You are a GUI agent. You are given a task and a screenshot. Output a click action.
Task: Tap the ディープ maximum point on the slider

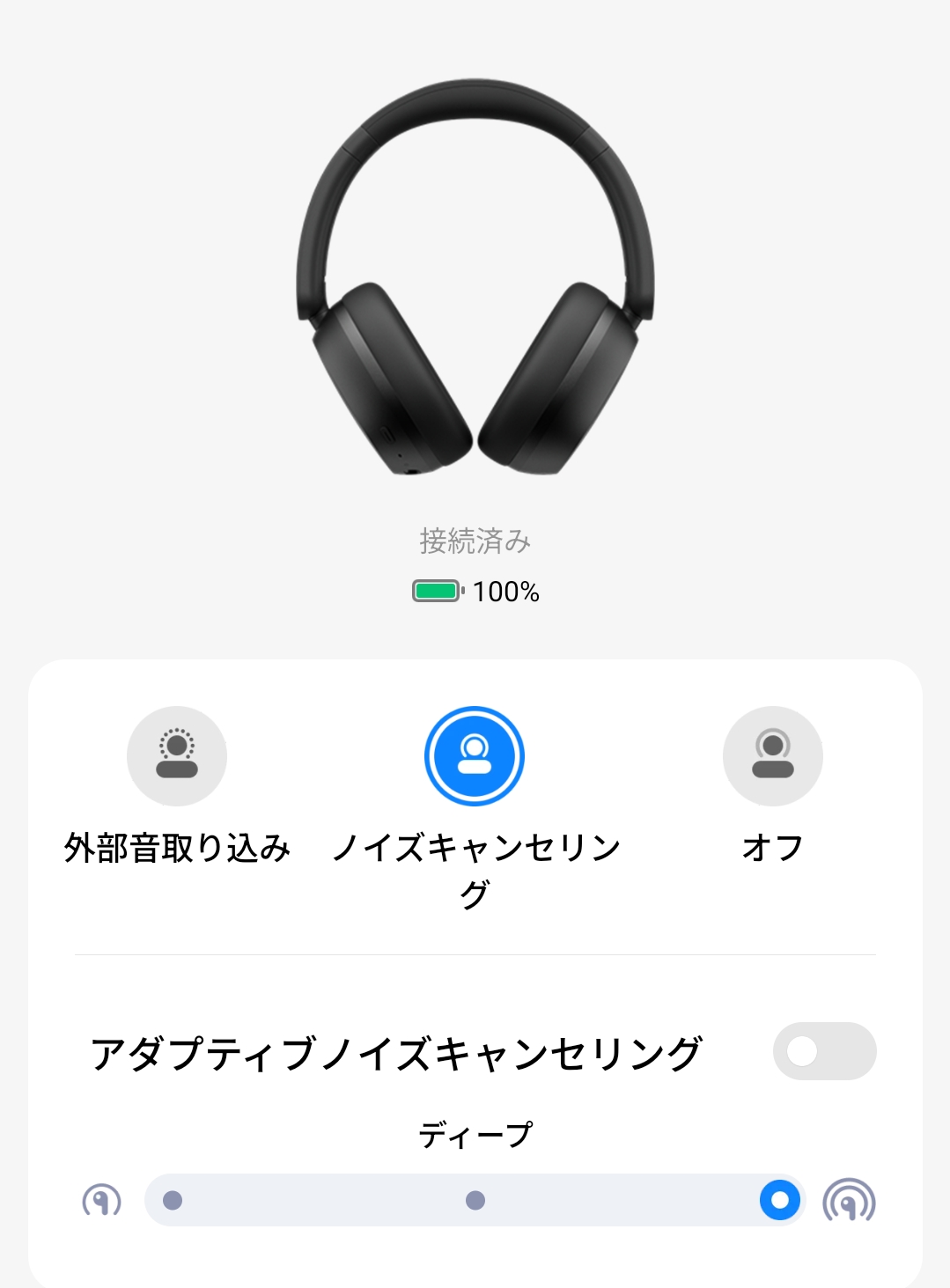780,1200
